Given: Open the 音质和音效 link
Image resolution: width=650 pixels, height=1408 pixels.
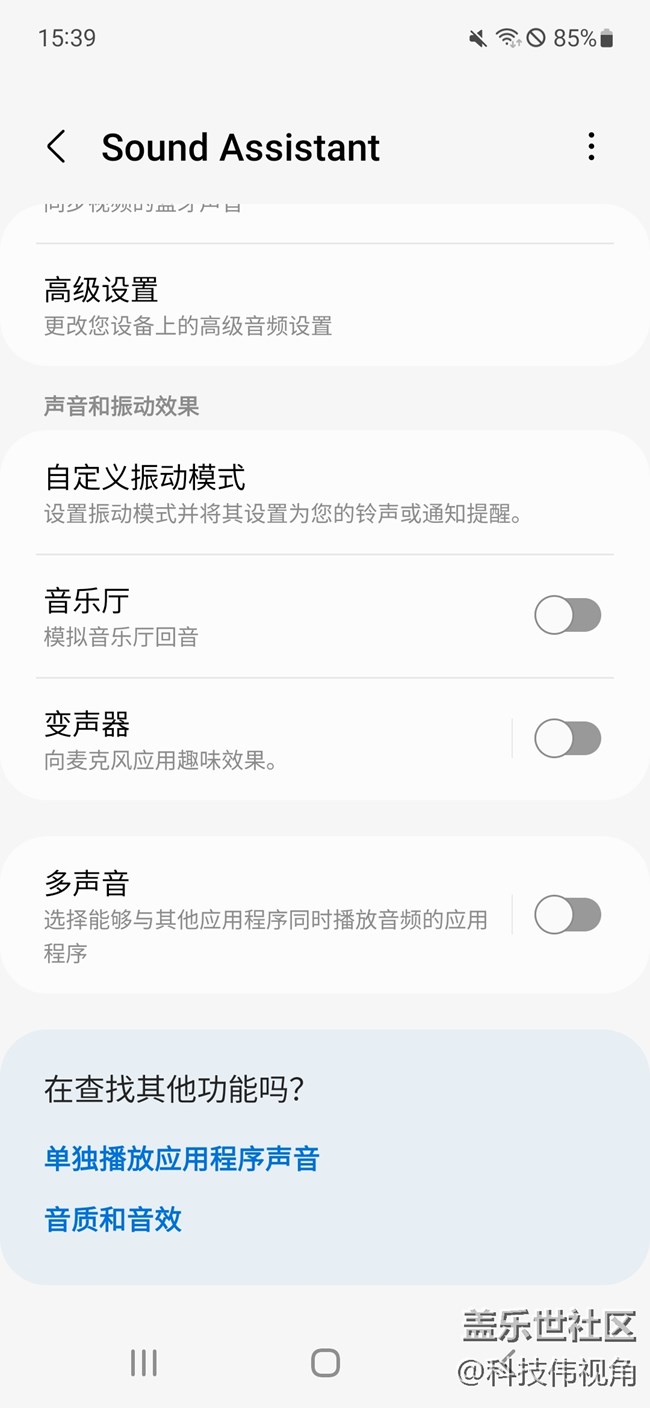Looking at the screenshot, I should pos(113,1219).
